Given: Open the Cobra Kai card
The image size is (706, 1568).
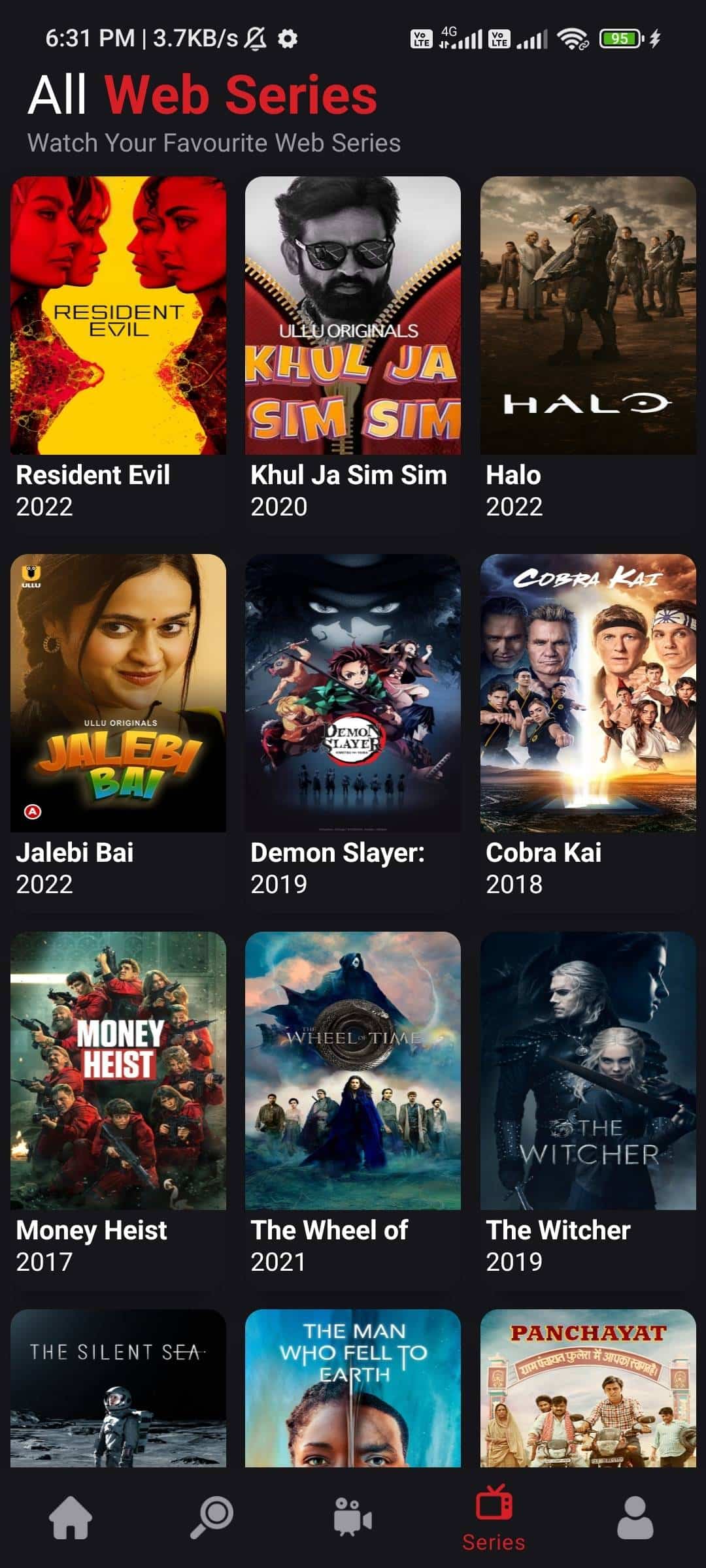Looking at the screenshot, I should tap(588, 693).
